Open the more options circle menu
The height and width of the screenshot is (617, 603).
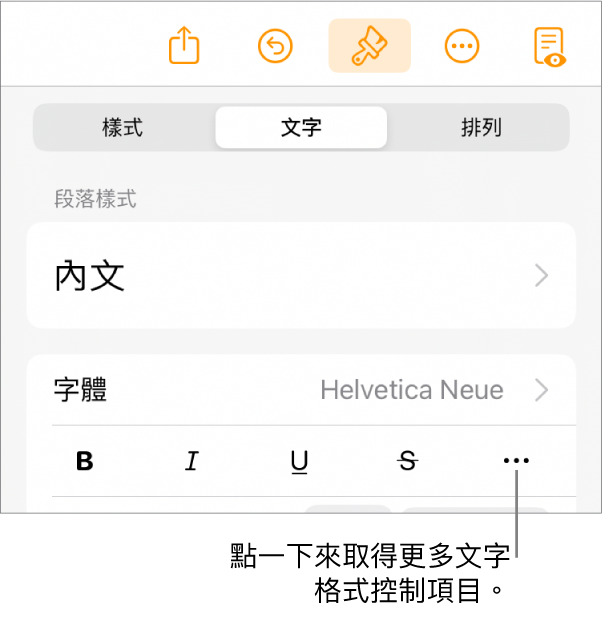coord(461,46)
